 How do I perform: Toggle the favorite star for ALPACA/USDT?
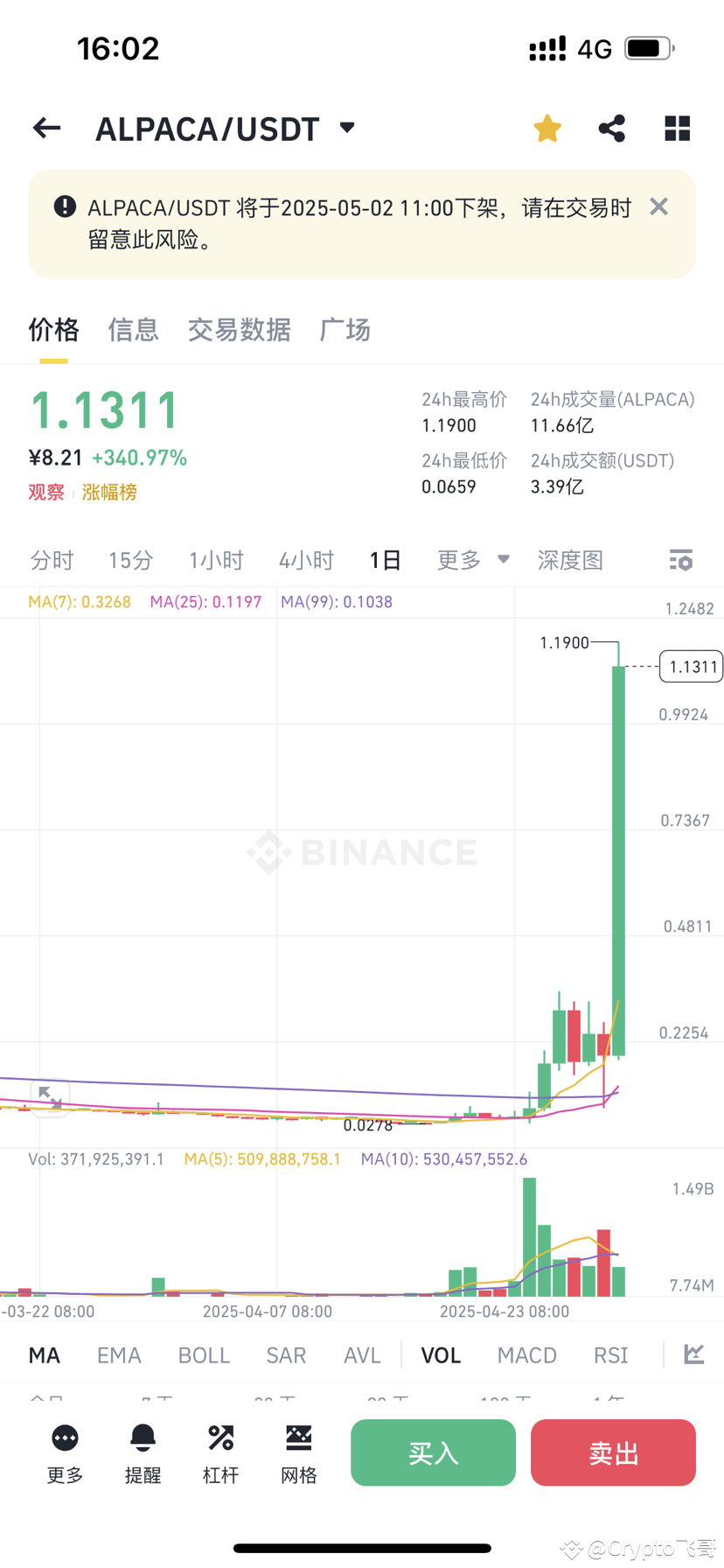(546, 128)
